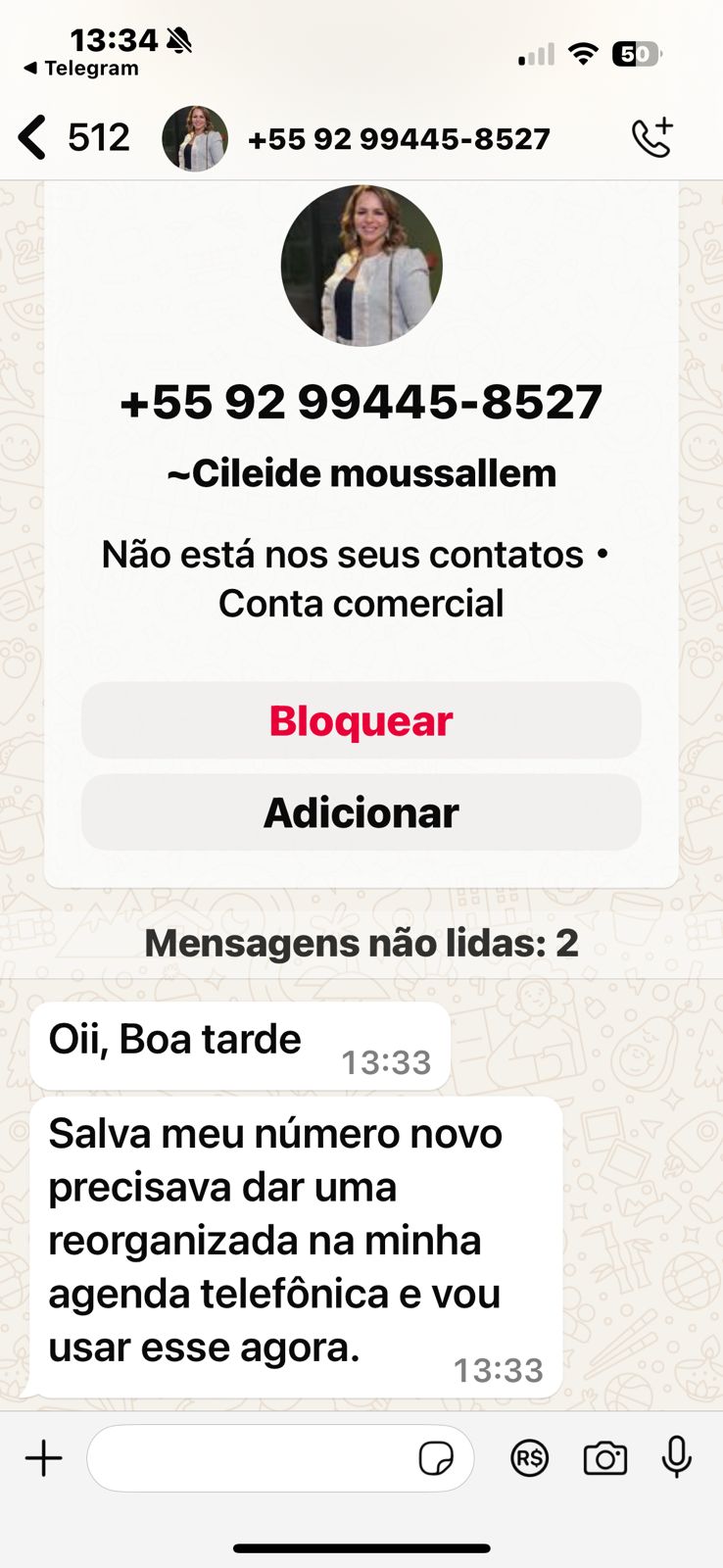Tap Bloquear to block this contact
The height and width of the screenshot is (1568, 723).
[x=361, y=721]
